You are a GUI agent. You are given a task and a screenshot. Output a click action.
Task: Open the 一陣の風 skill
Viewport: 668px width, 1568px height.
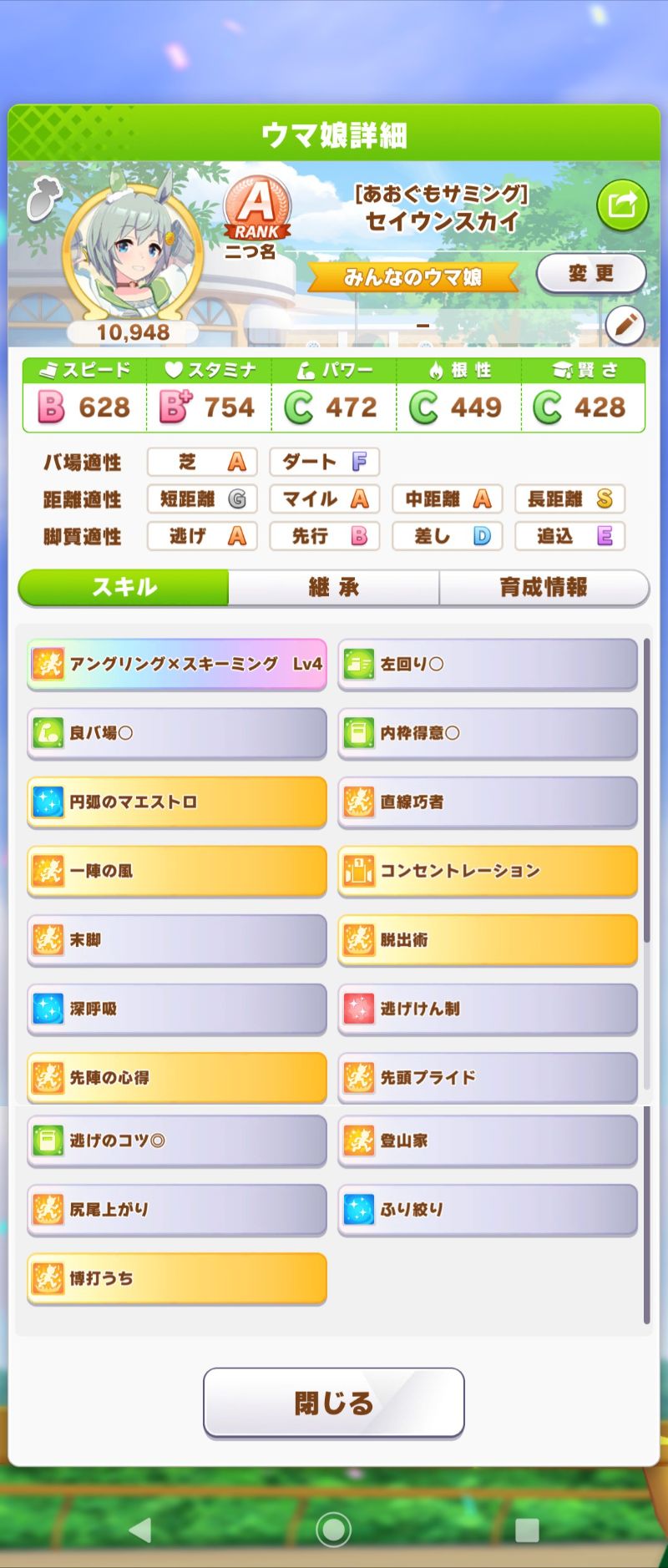coord(177,871)
